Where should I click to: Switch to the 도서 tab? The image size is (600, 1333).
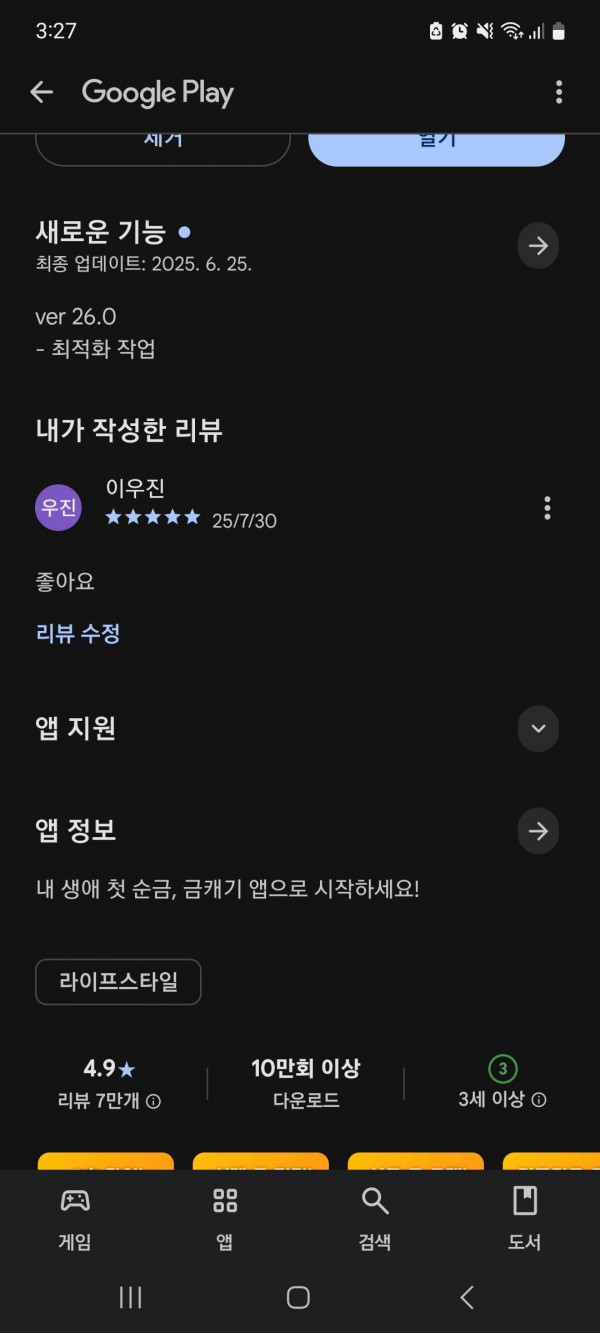(x=525, y=1219)
